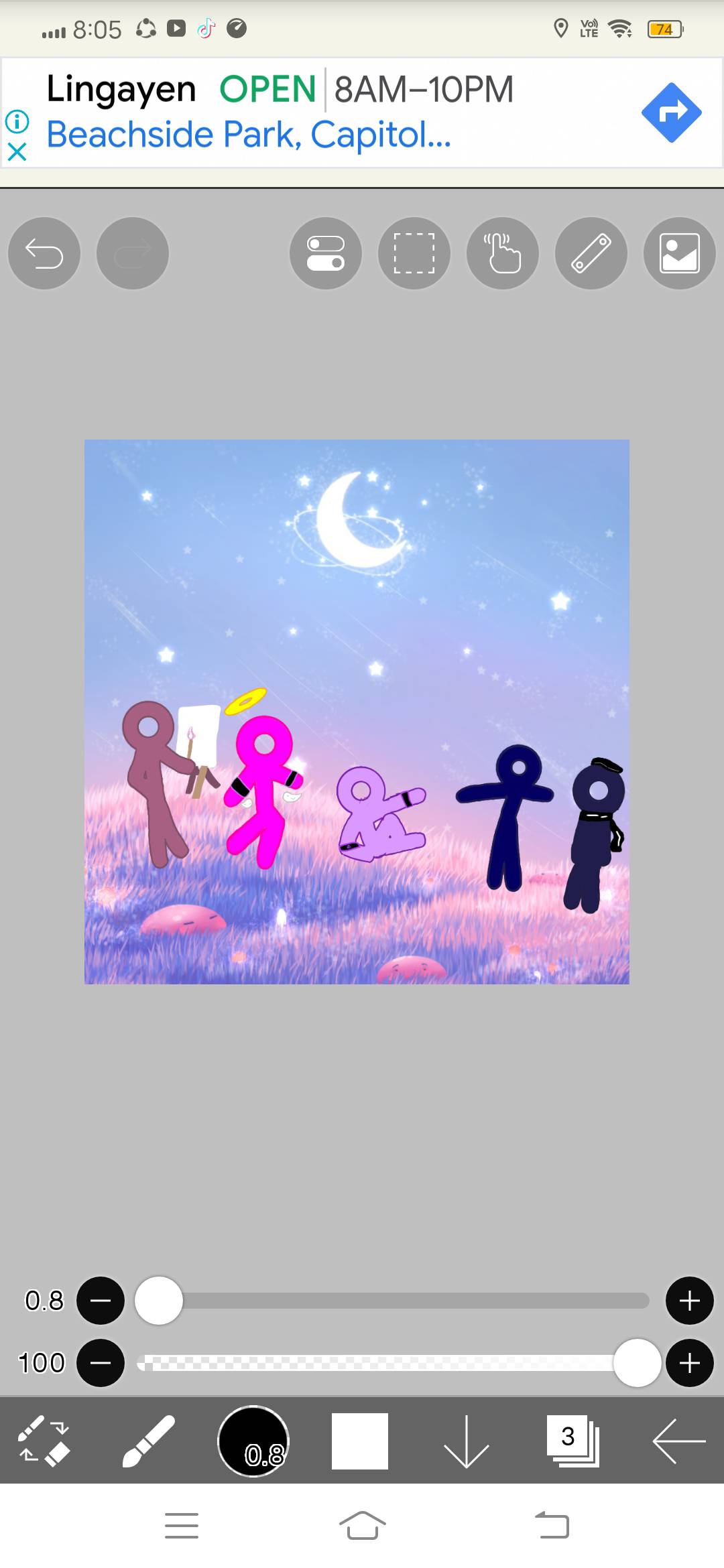Open the canvas material image button
Viewport: 724px width, 1568px height.
(680, 253)
